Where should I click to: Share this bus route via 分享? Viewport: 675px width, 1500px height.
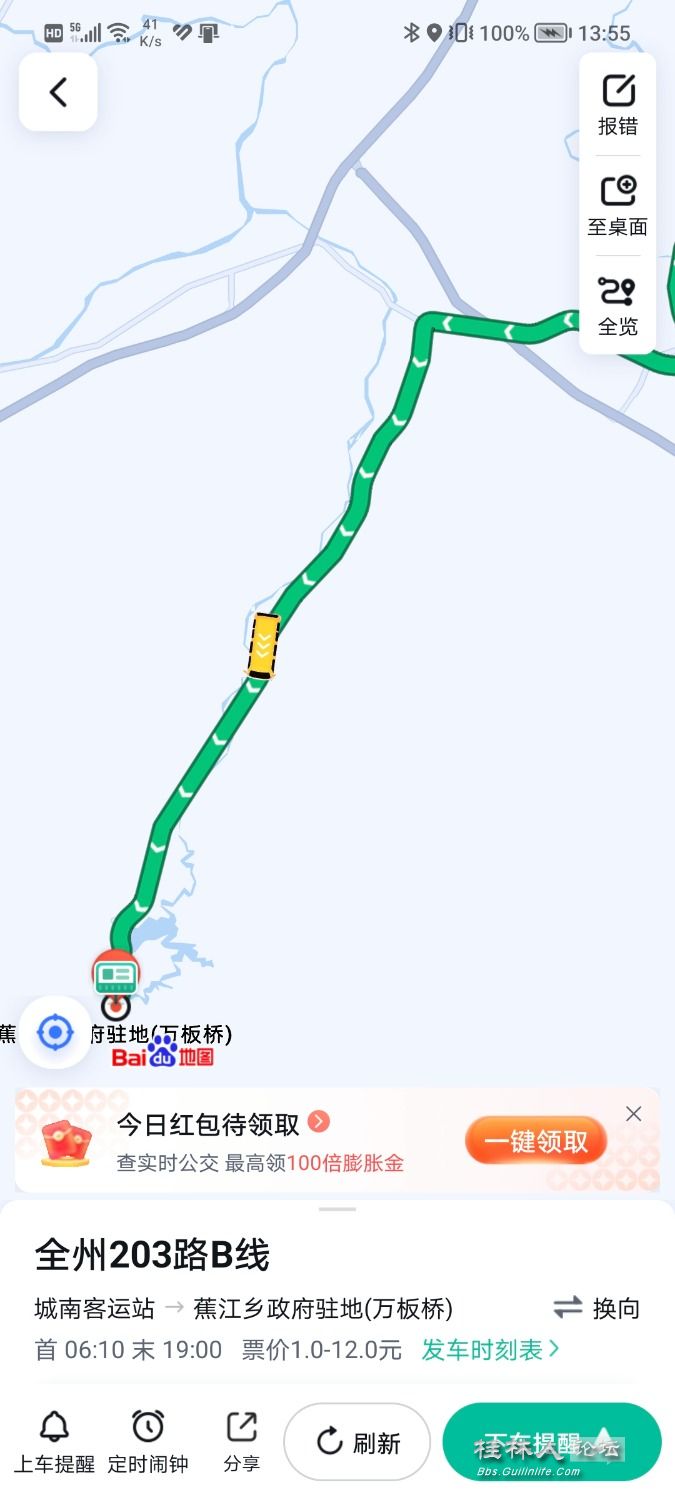pos(241,1442)
